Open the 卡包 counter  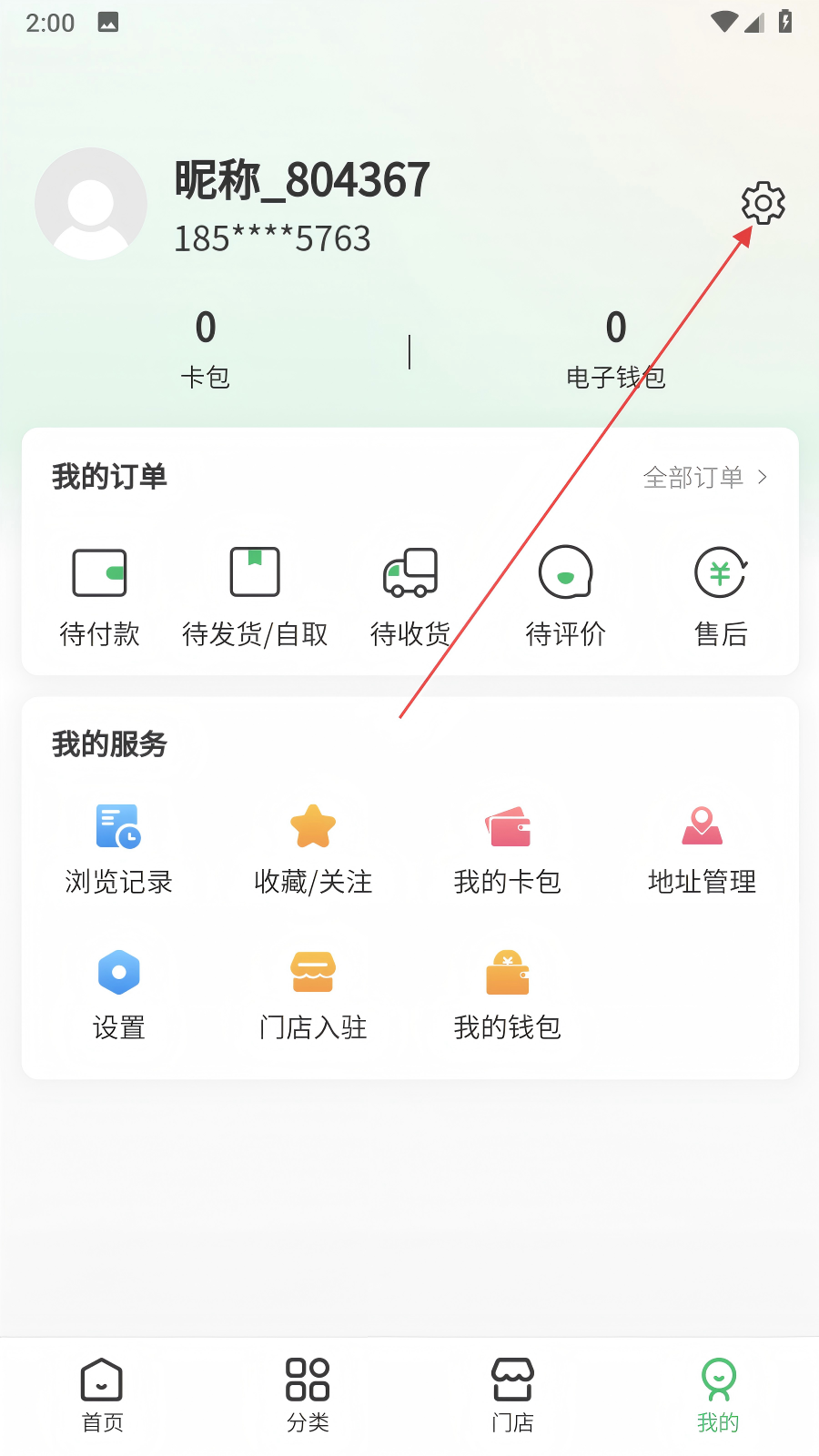point(206,350)
